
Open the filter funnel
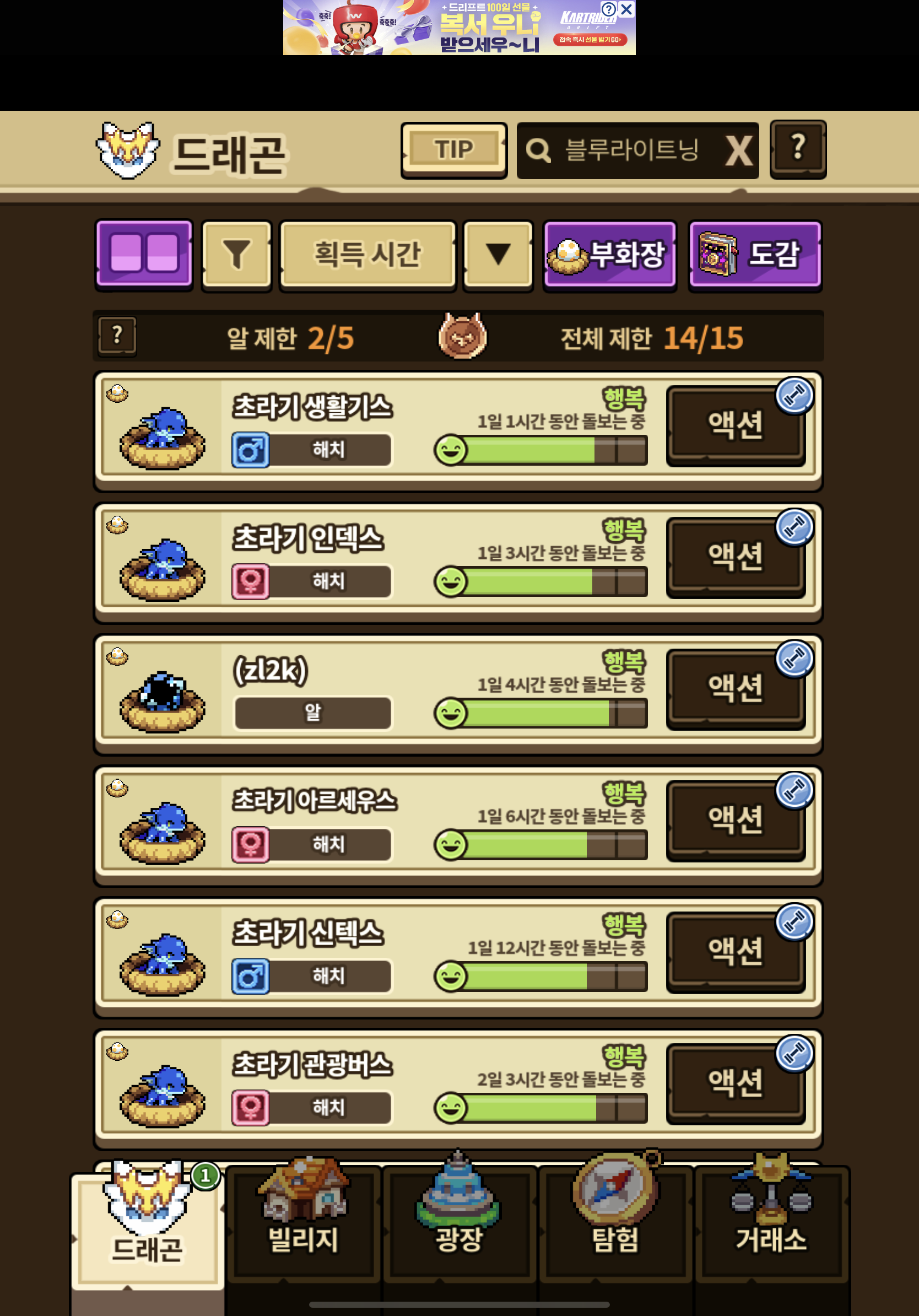point(236,255)
